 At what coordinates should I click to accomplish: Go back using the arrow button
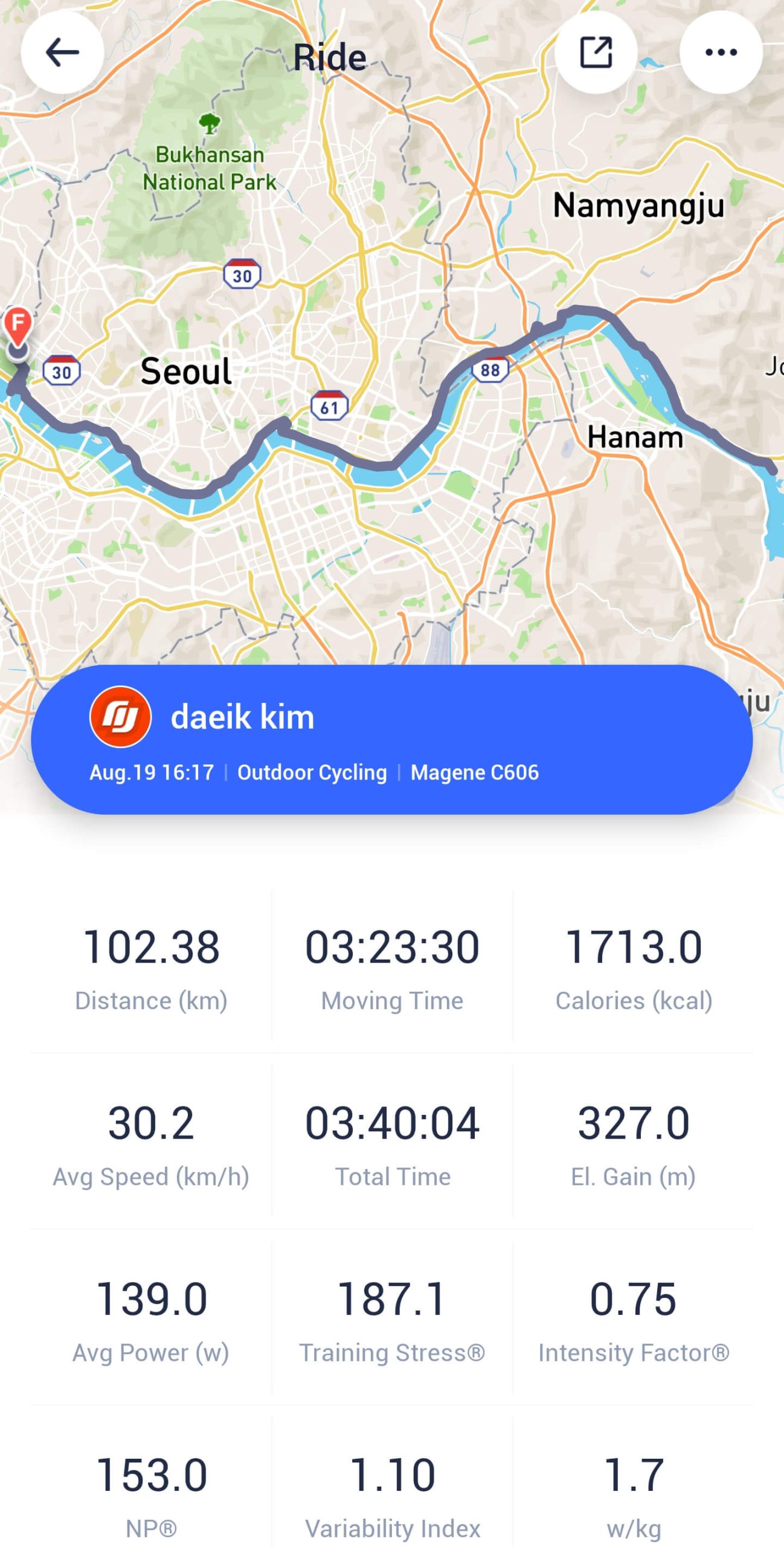pos(62,52)
